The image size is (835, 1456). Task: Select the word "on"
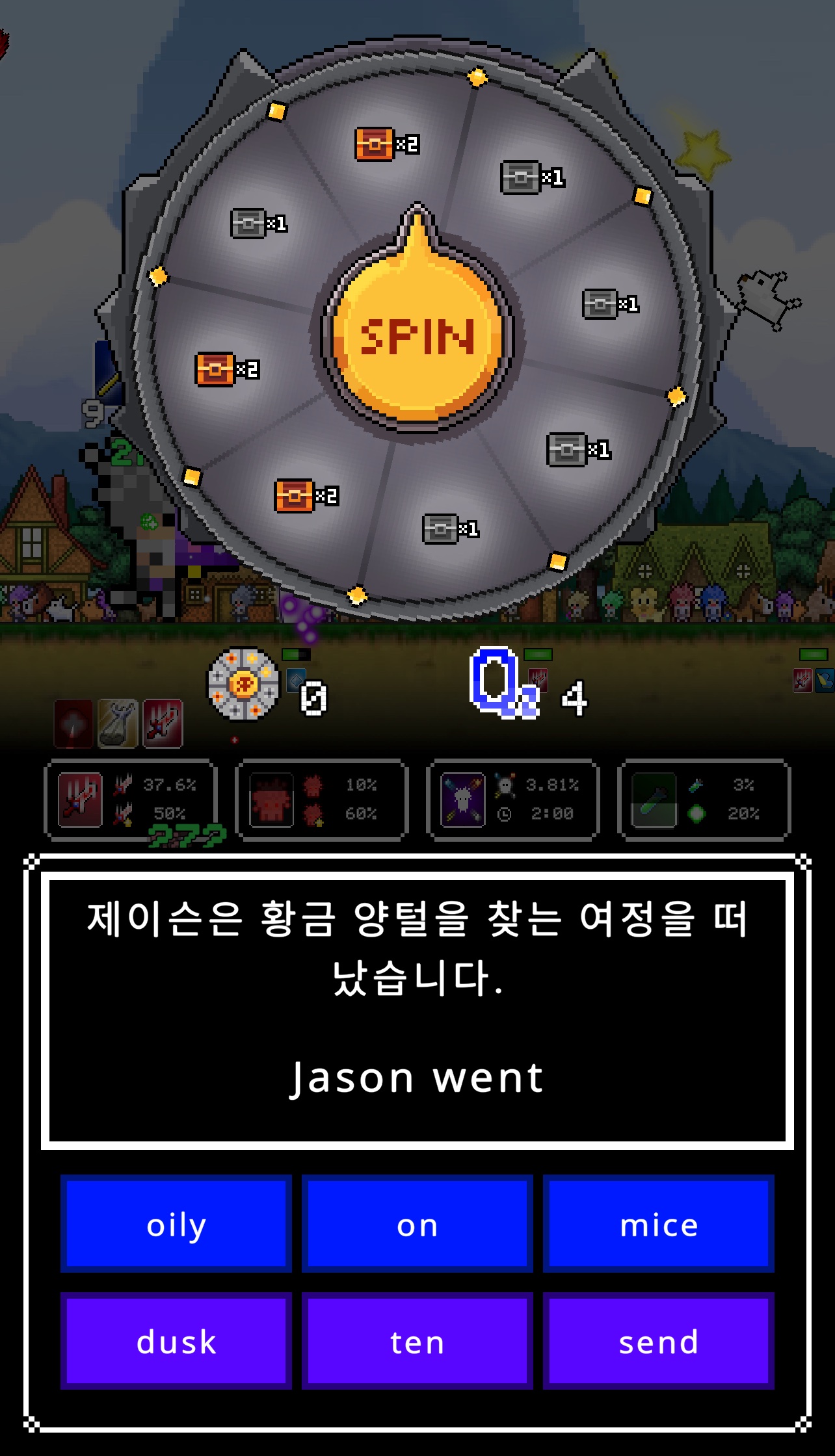click(x=417, y=1224)
